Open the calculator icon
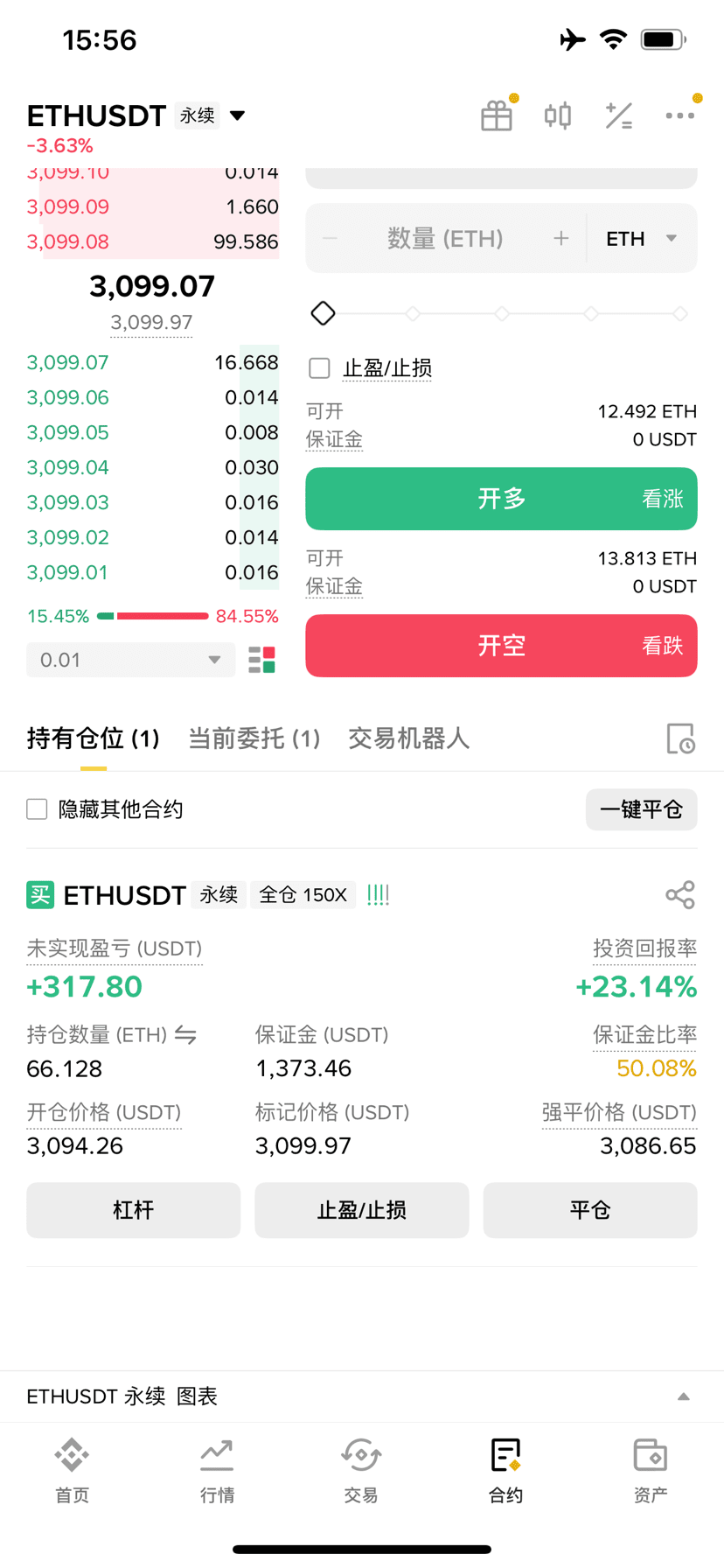This screenshot has height=1568, width=724. pos(619,115)
